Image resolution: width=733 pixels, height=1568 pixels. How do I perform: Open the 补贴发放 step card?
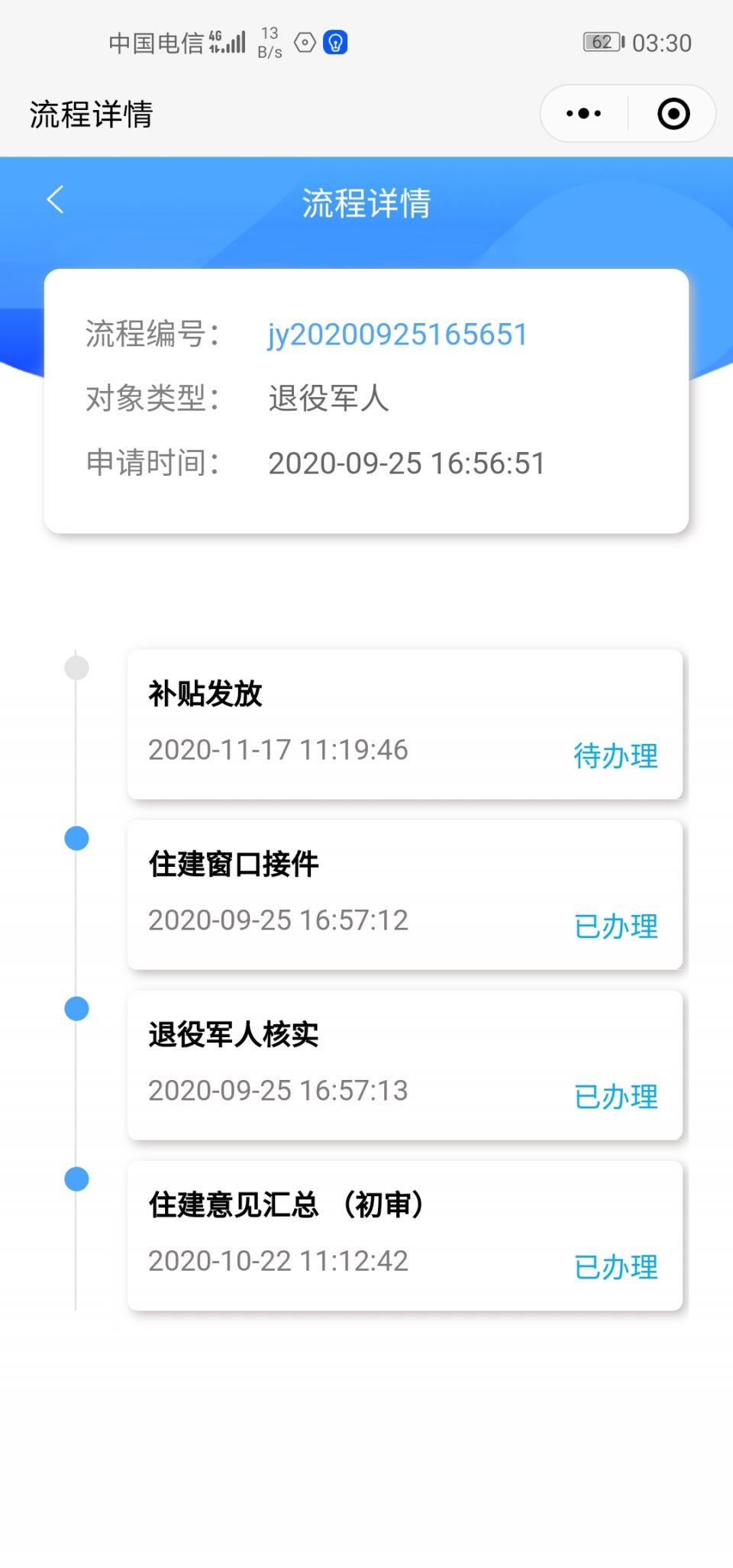405,724
